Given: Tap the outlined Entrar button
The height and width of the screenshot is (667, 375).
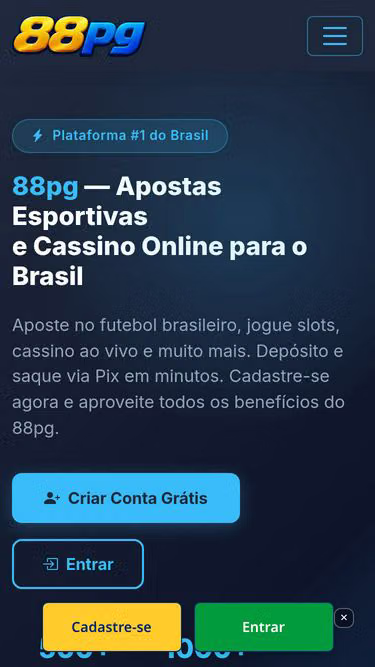Looking at the screenshot, I should point(78,564).
